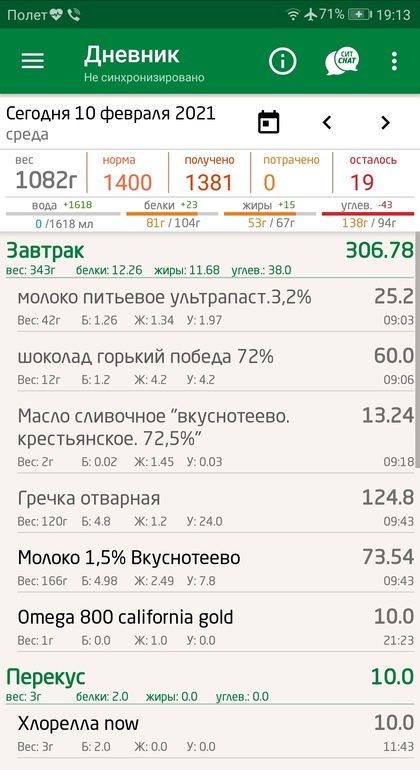The image size is (420, 770).
Task: Open the three-dot overflow menu
Action: click(394, 61)
